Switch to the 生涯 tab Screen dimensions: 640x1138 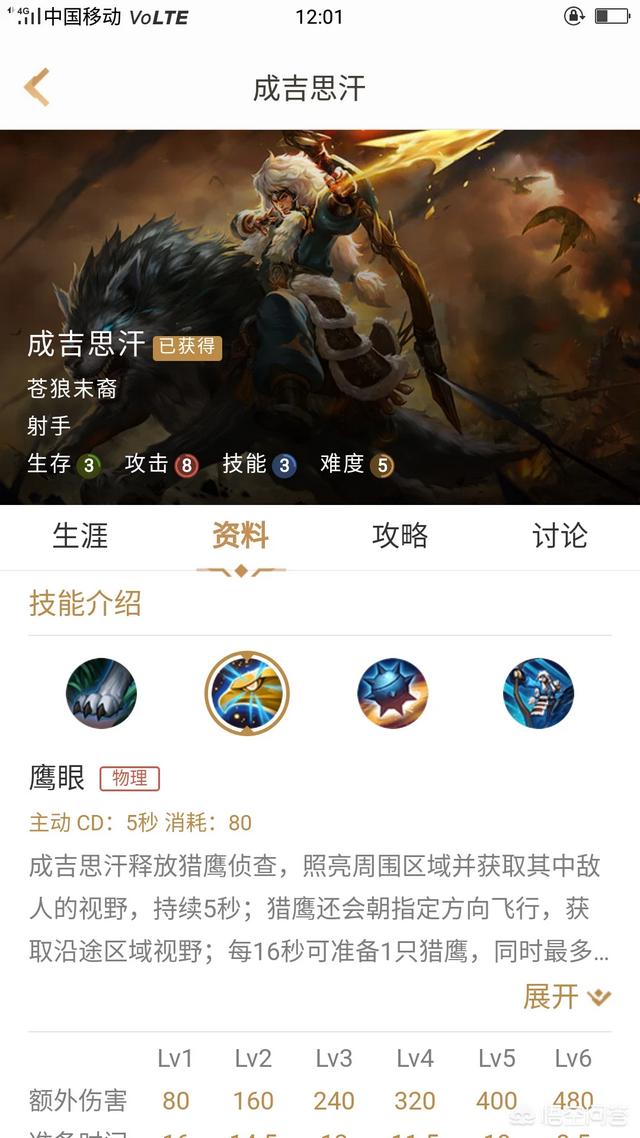(x=80, y=536)
